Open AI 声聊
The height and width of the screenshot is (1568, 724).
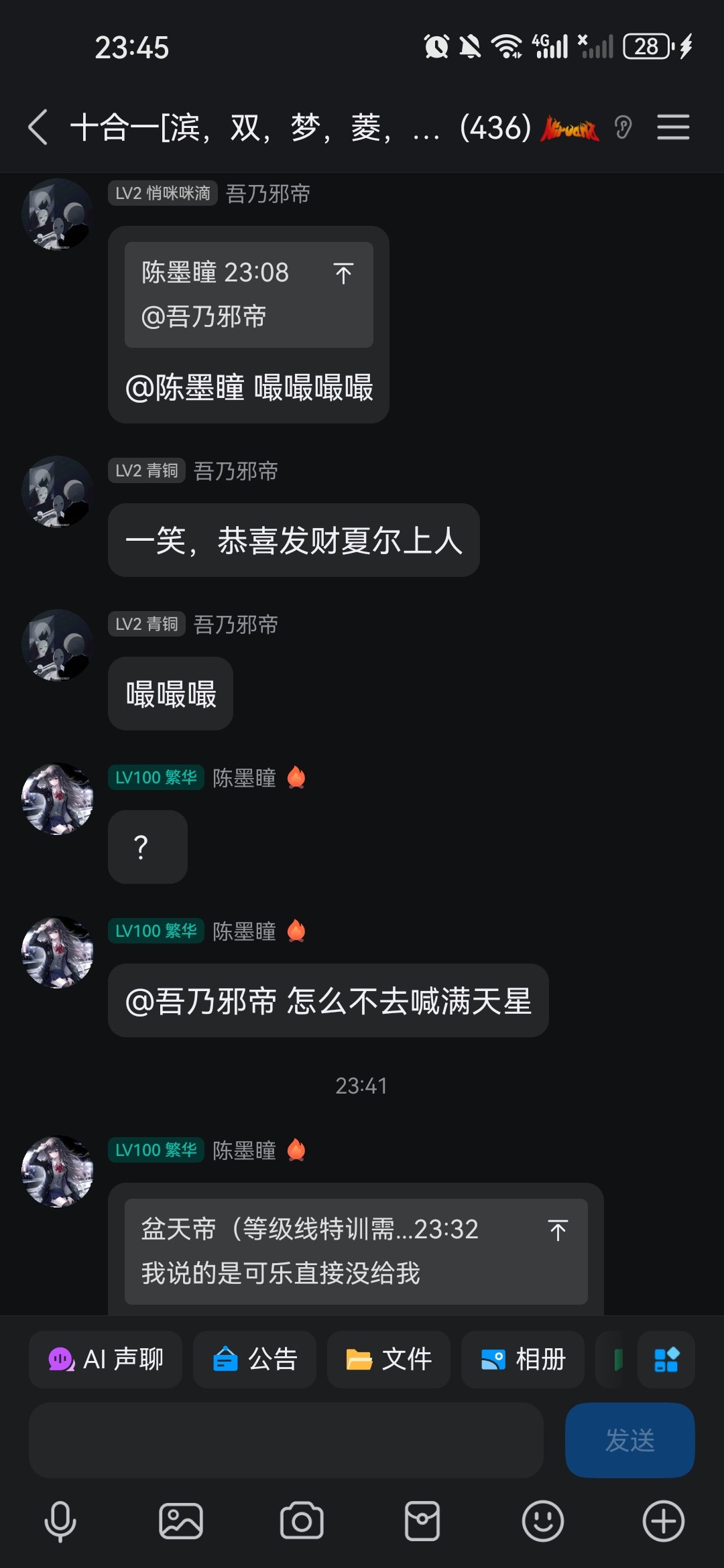[x=105, y=1359]
